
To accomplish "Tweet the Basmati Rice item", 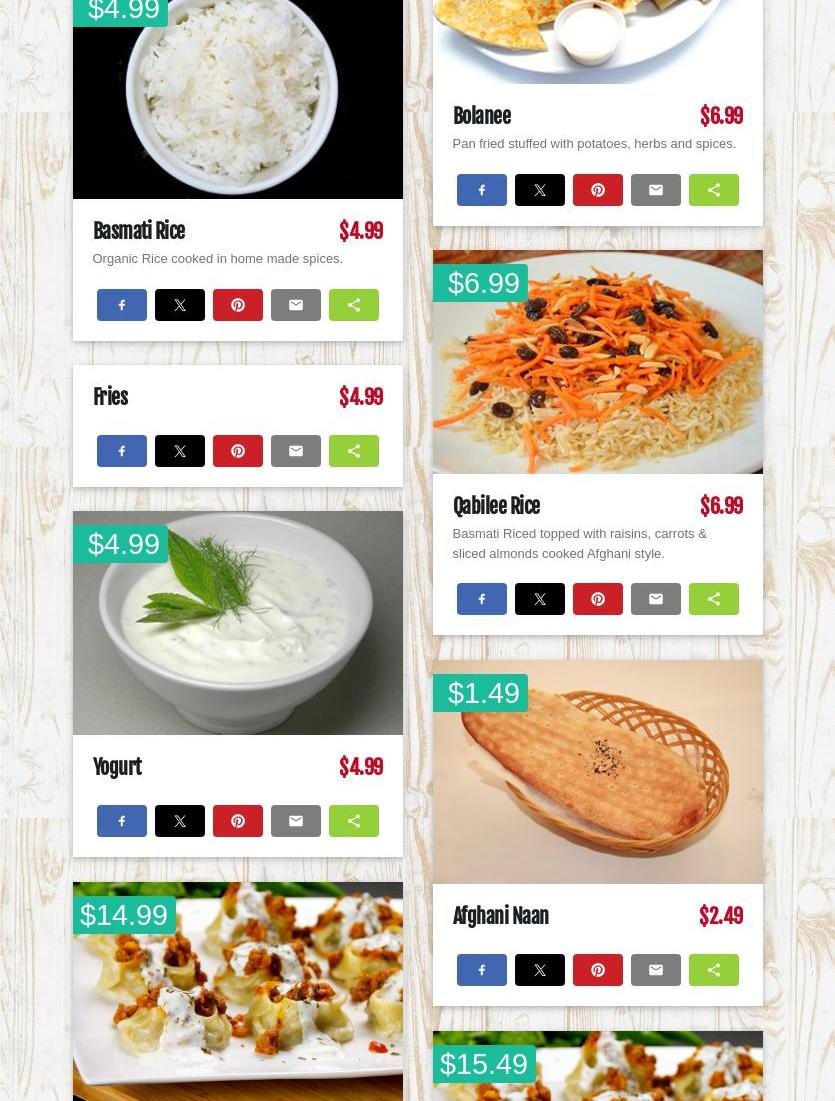I will point(180,305).
